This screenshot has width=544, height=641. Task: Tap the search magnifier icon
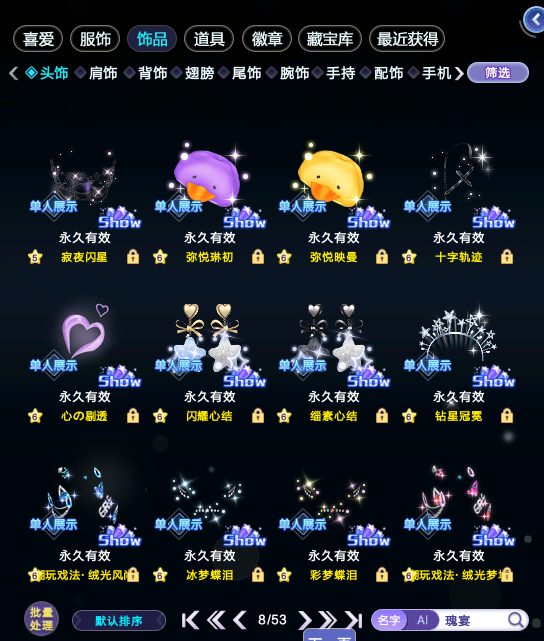pos(516,620)
